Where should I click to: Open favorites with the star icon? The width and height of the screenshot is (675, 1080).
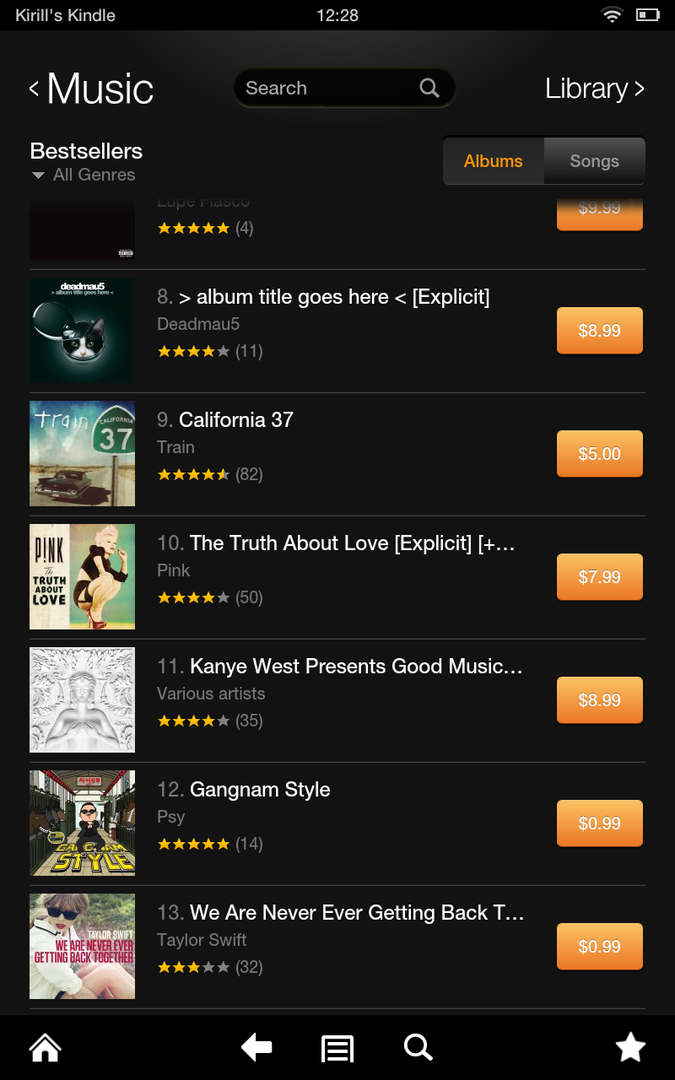[x=630, y=1047]
